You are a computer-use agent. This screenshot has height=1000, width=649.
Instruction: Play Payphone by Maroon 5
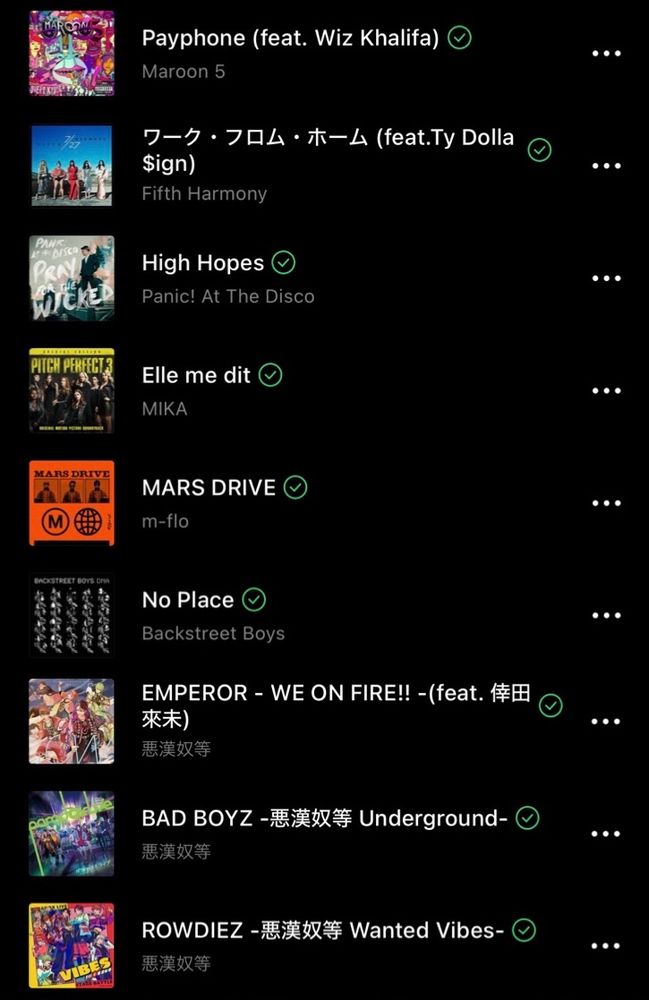[292, 39]
